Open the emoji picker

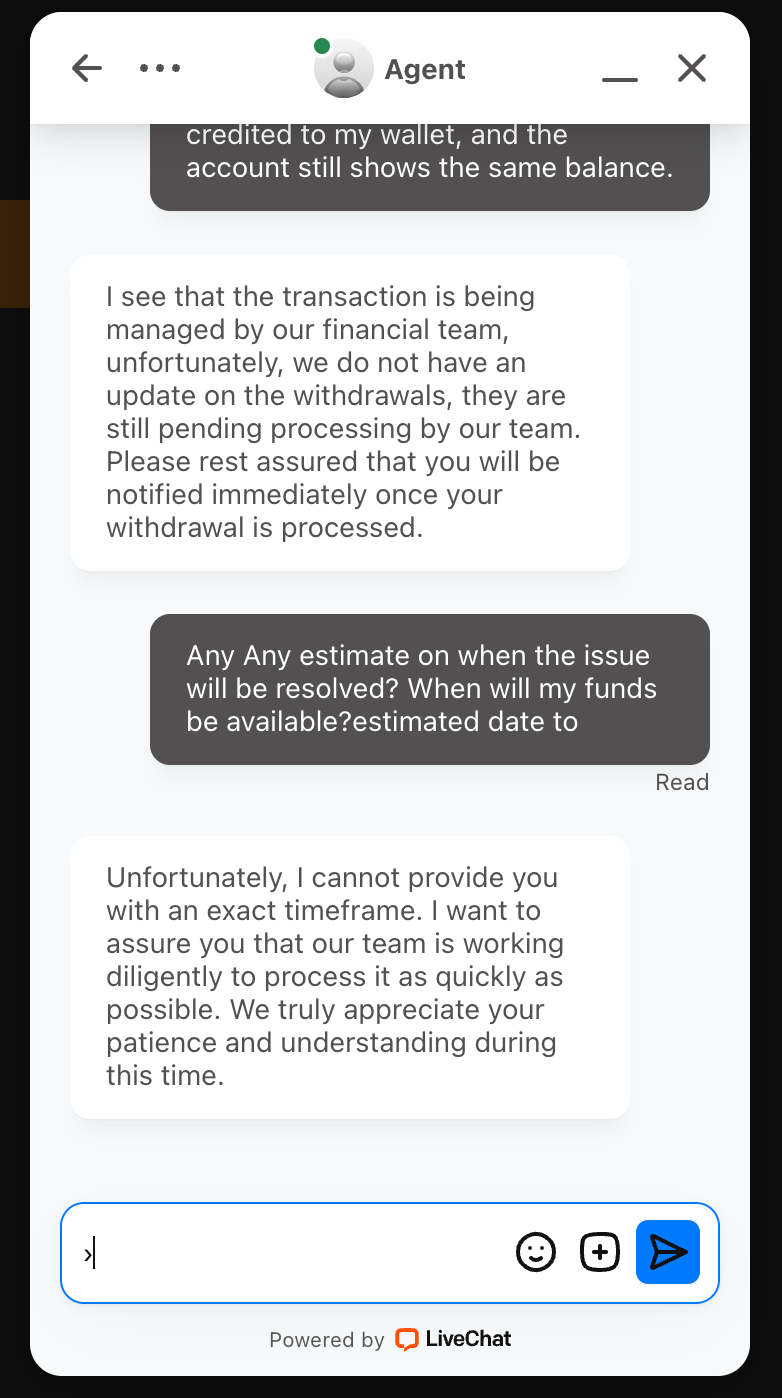tap(536, 1252)
